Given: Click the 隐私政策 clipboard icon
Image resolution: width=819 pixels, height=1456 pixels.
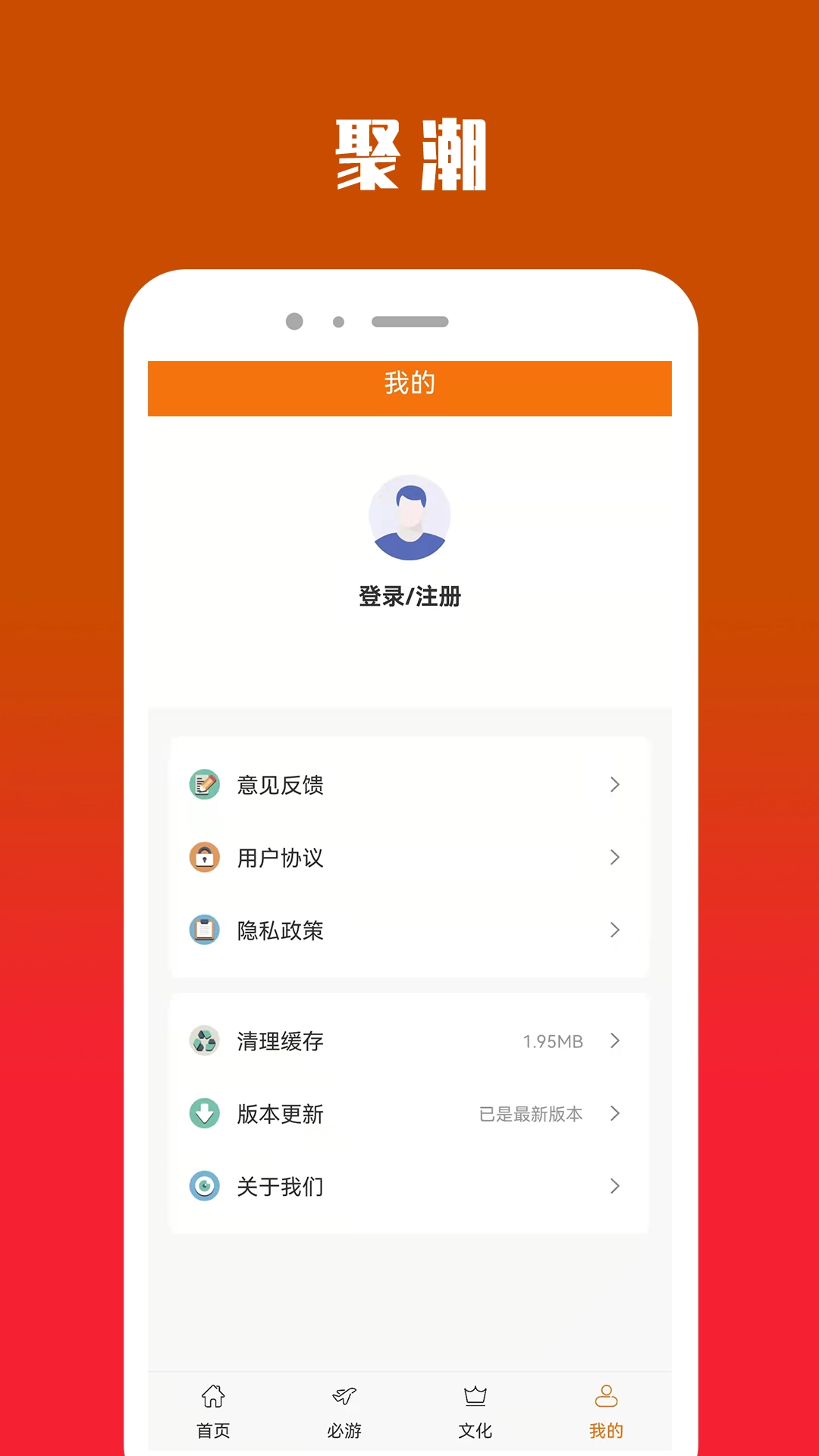Looking at the screenshot, I should tap(204, 930).
